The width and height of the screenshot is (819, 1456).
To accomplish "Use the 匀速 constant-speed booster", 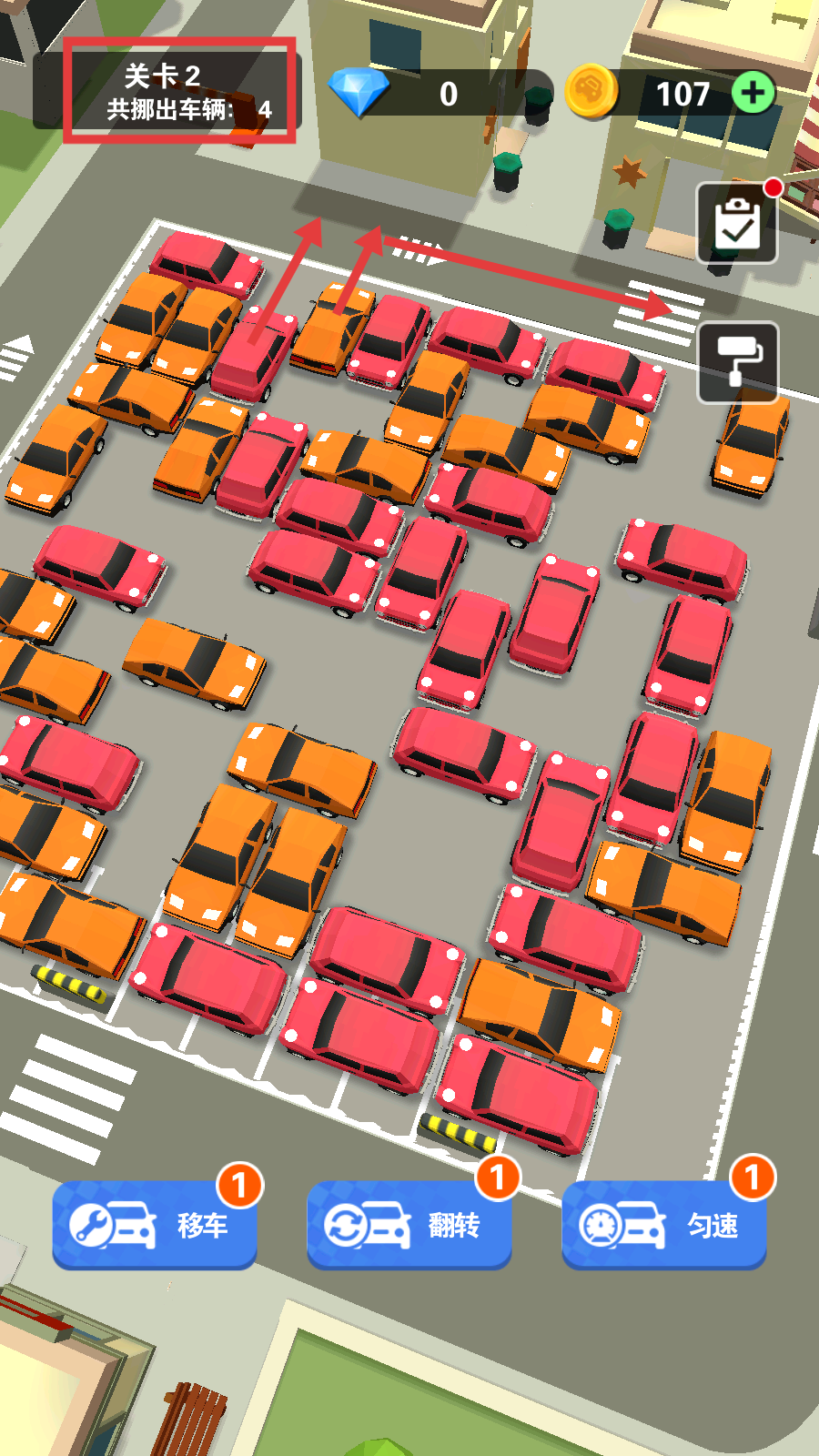I will pyautogui.click(x=664, y=1225).
